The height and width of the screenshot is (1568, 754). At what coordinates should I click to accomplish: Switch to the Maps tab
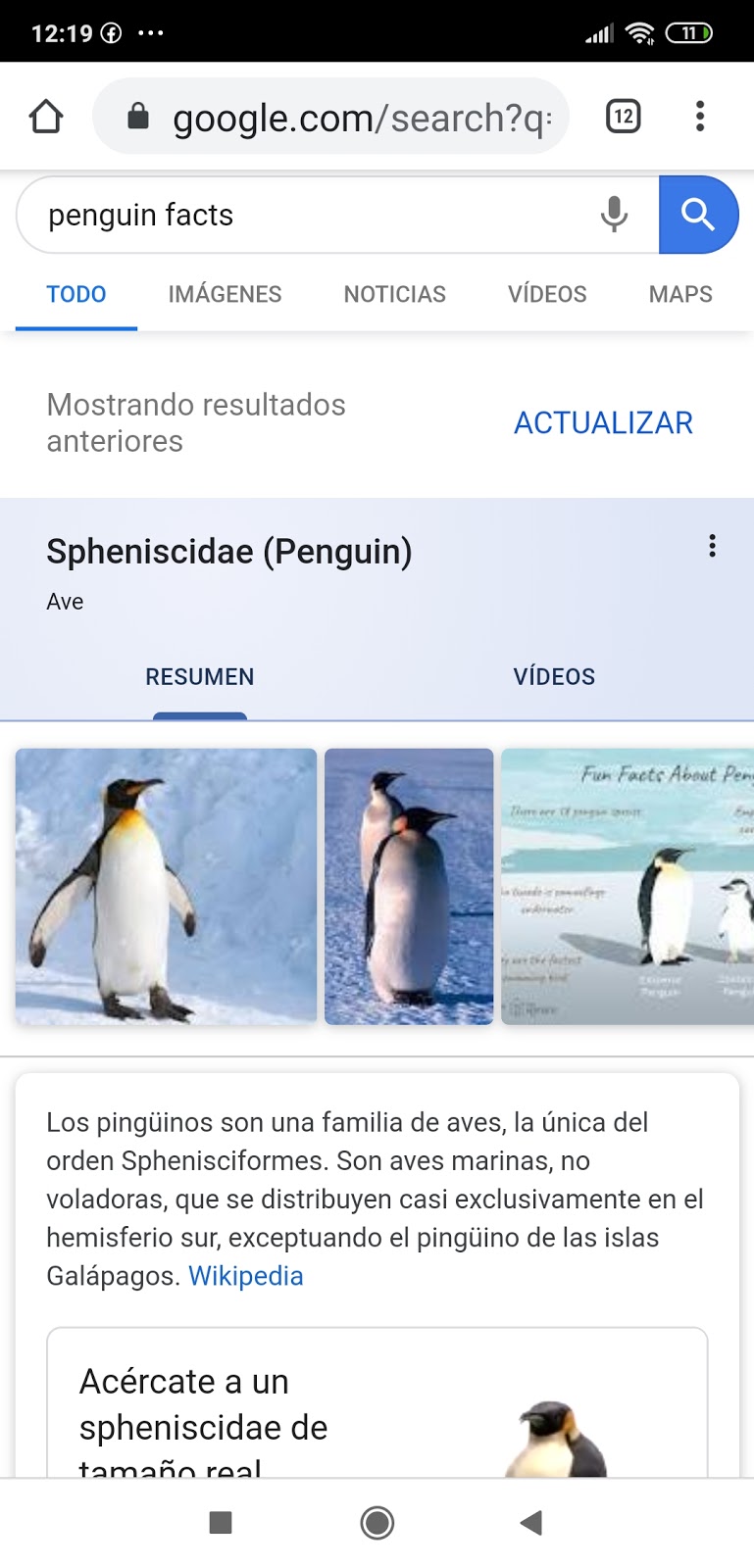680,294
